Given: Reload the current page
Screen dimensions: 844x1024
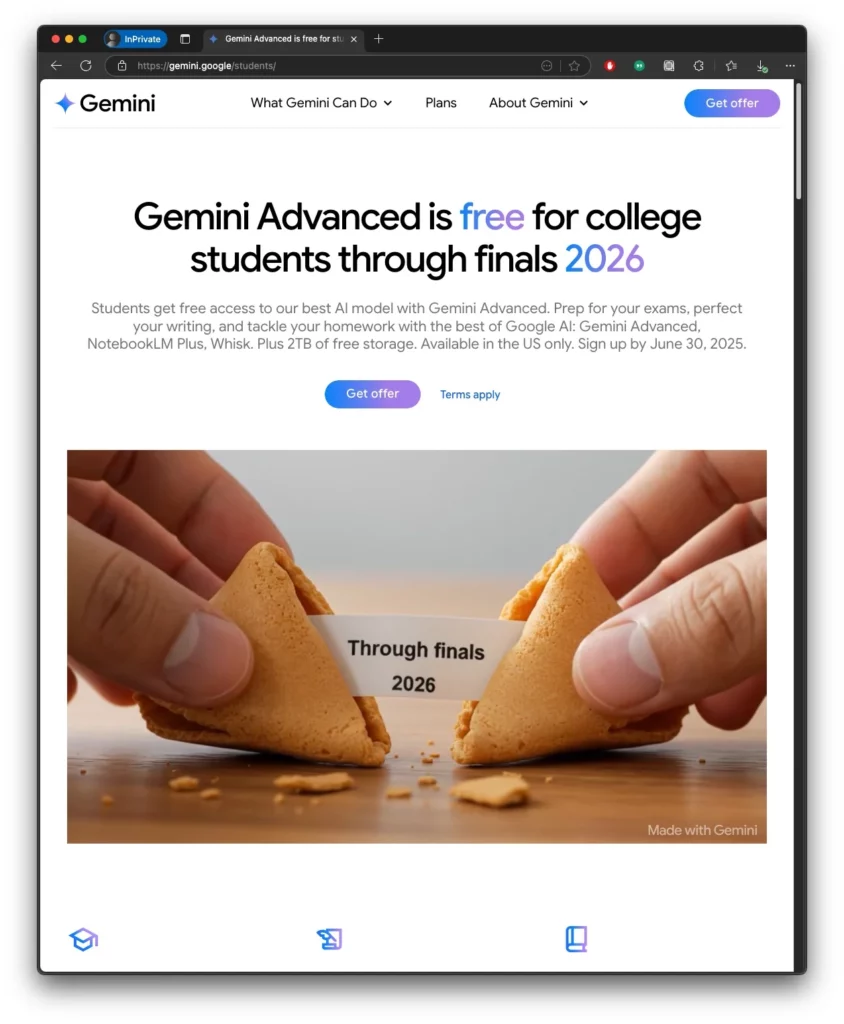Looking at the screenshot, I should [86, 66].
